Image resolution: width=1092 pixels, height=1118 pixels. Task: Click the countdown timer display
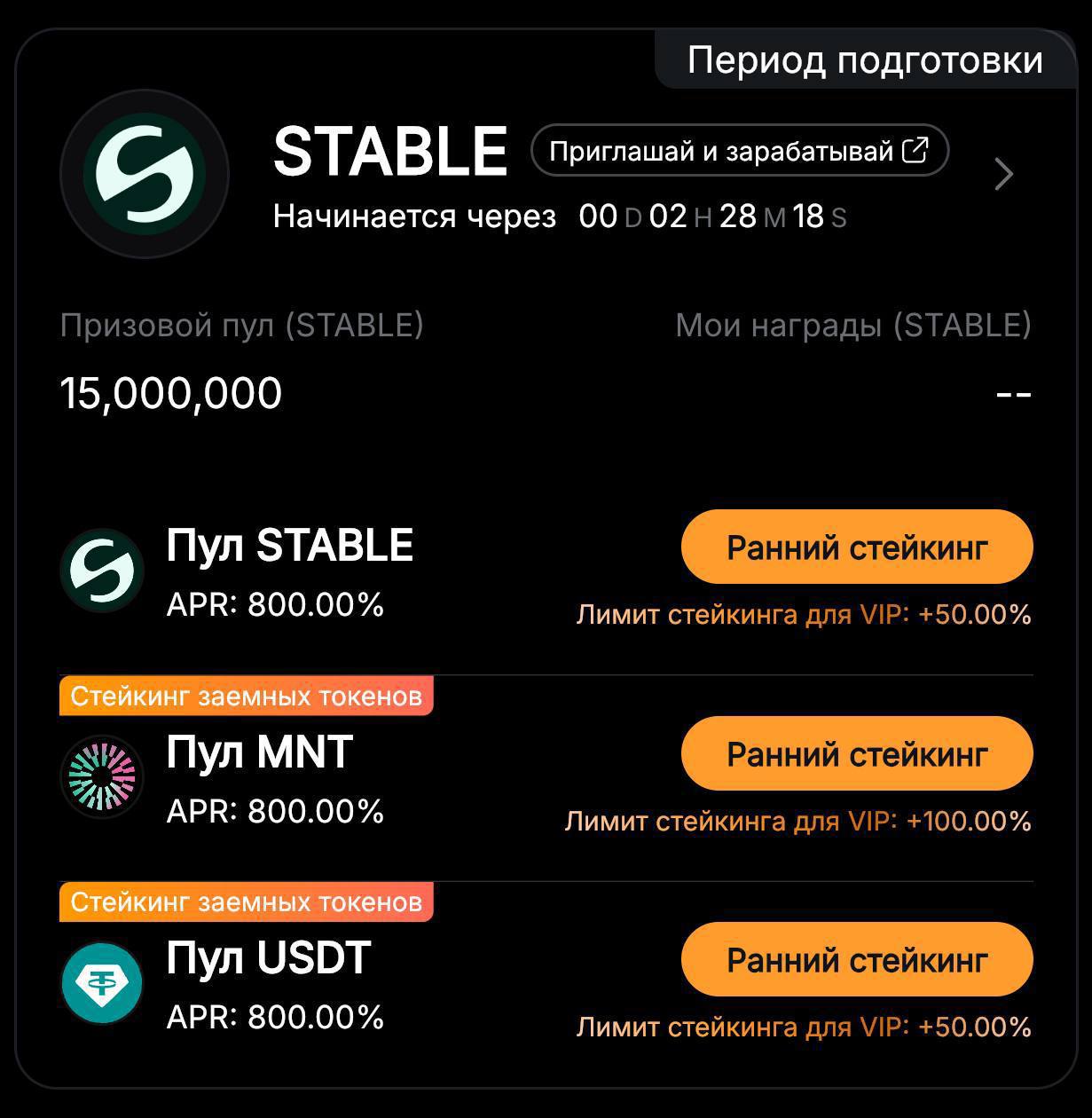[711, 216]
